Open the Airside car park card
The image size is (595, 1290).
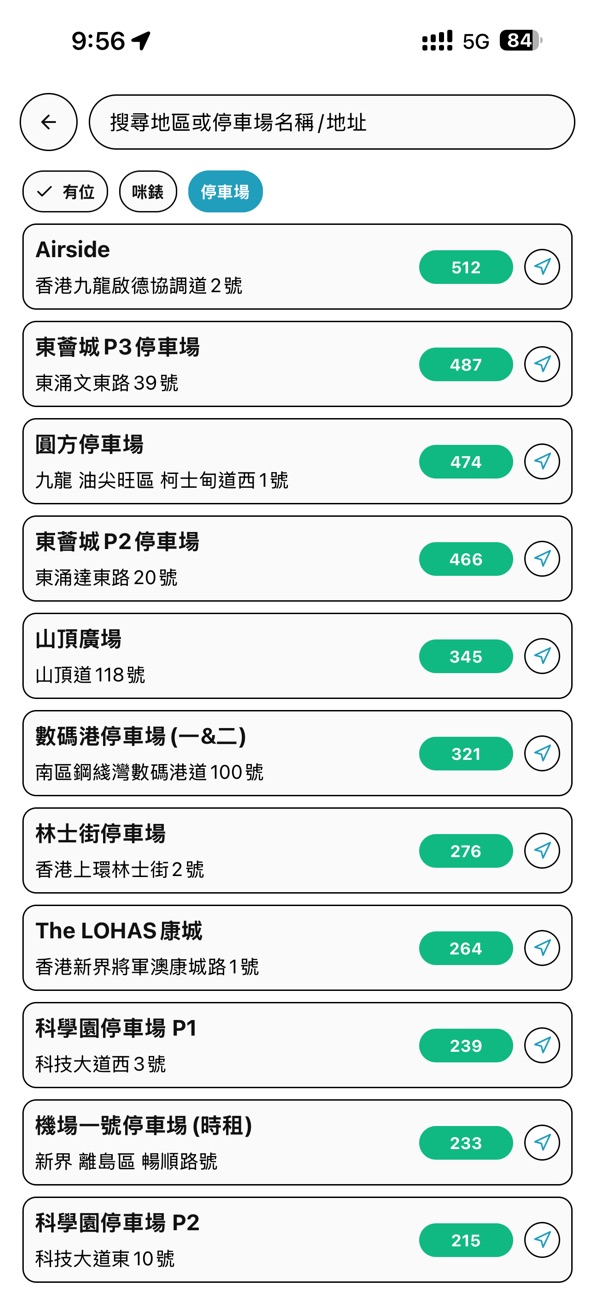click(297, 267)
